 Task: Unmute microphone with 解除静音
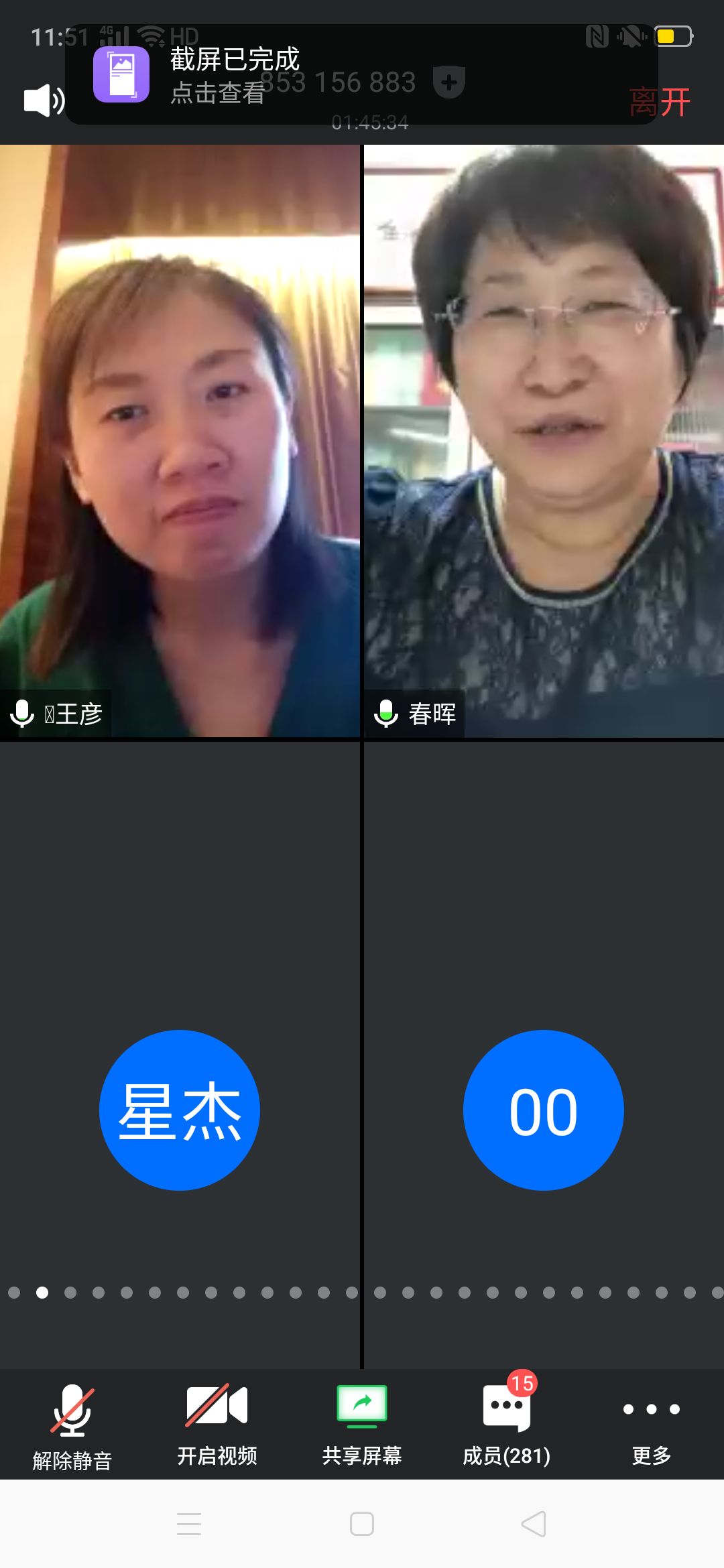(72, 1423)
